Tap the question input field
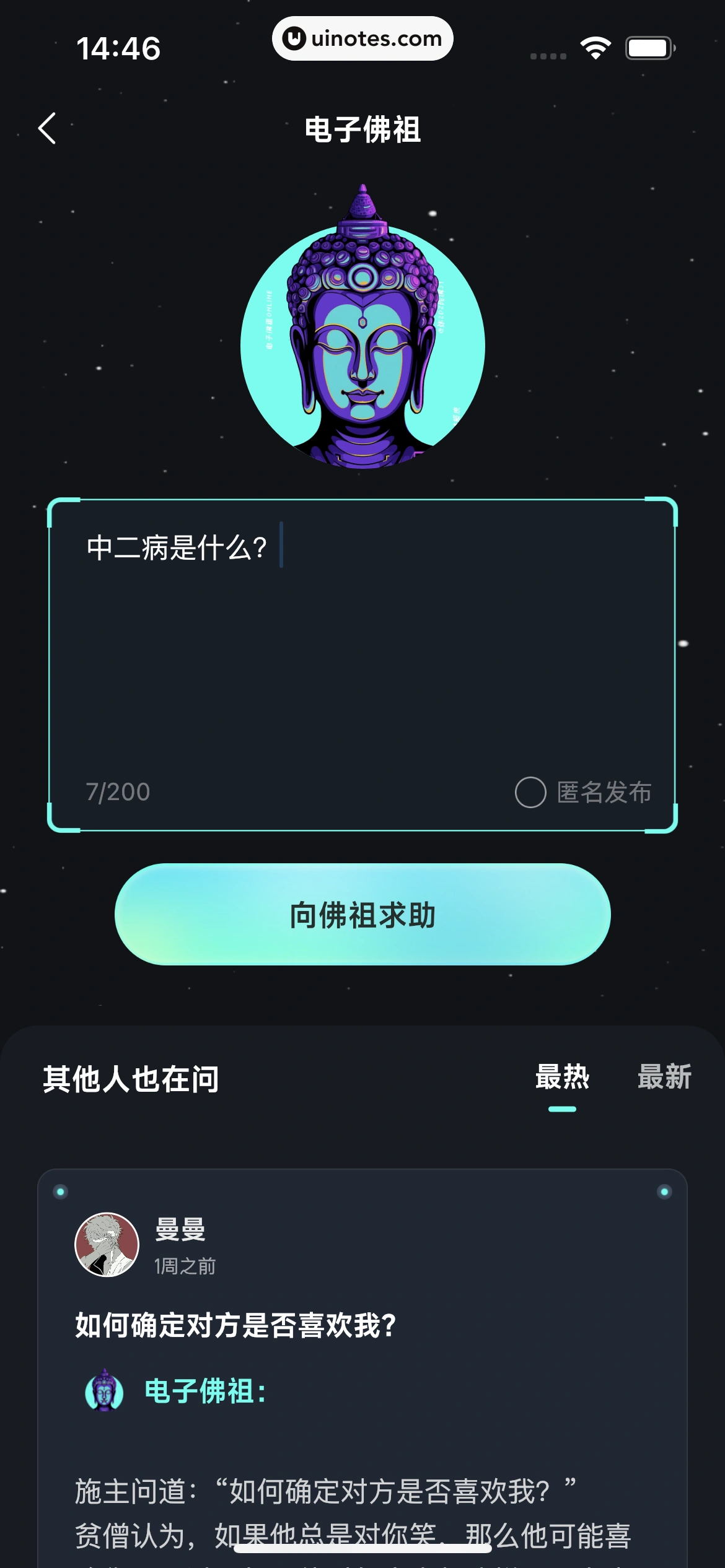725x1568 pixels. (x=362, y=619)
